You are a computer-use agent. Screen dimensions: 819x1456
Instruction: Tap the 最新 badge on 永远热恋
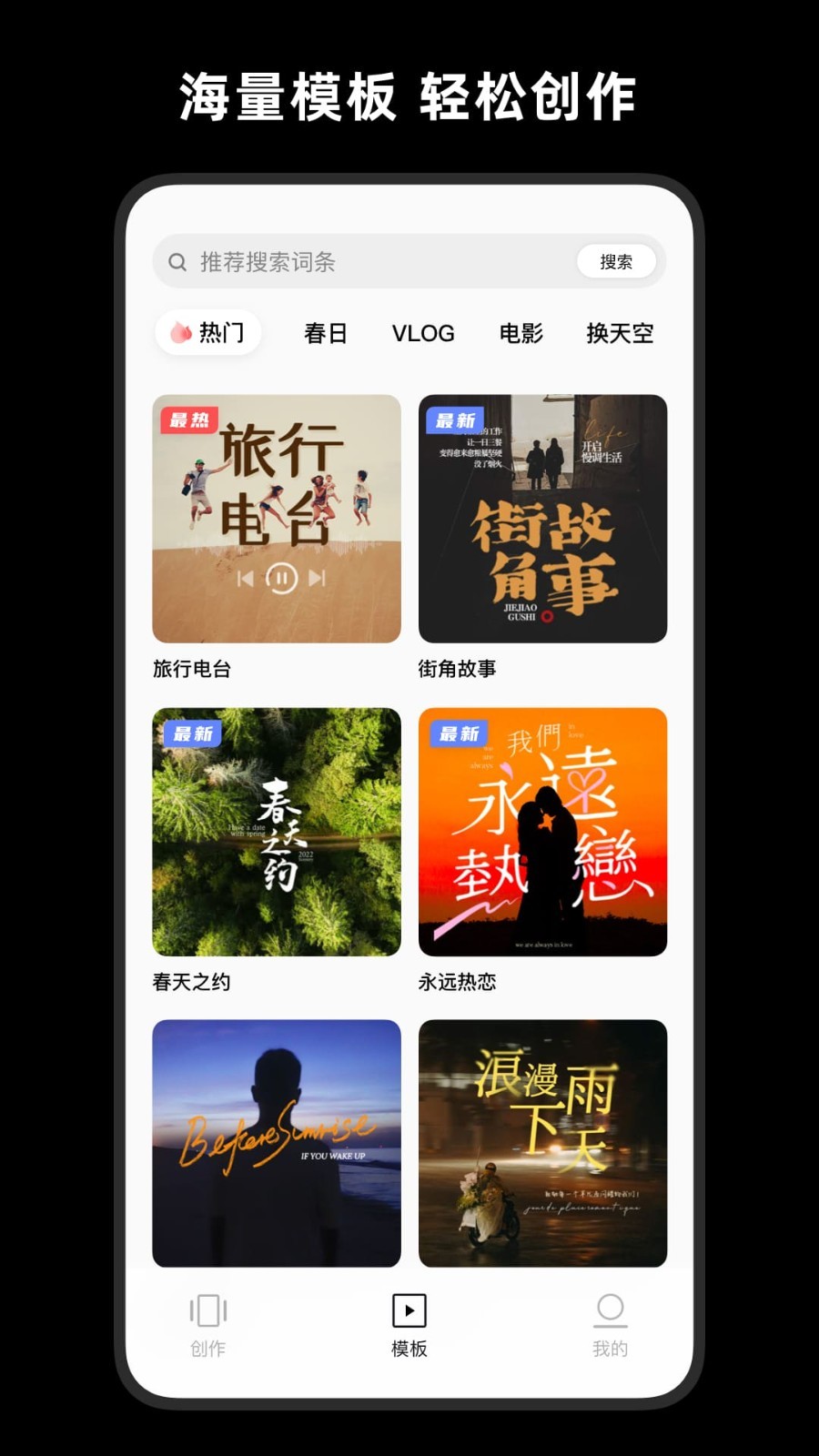(x=458, y=733)
